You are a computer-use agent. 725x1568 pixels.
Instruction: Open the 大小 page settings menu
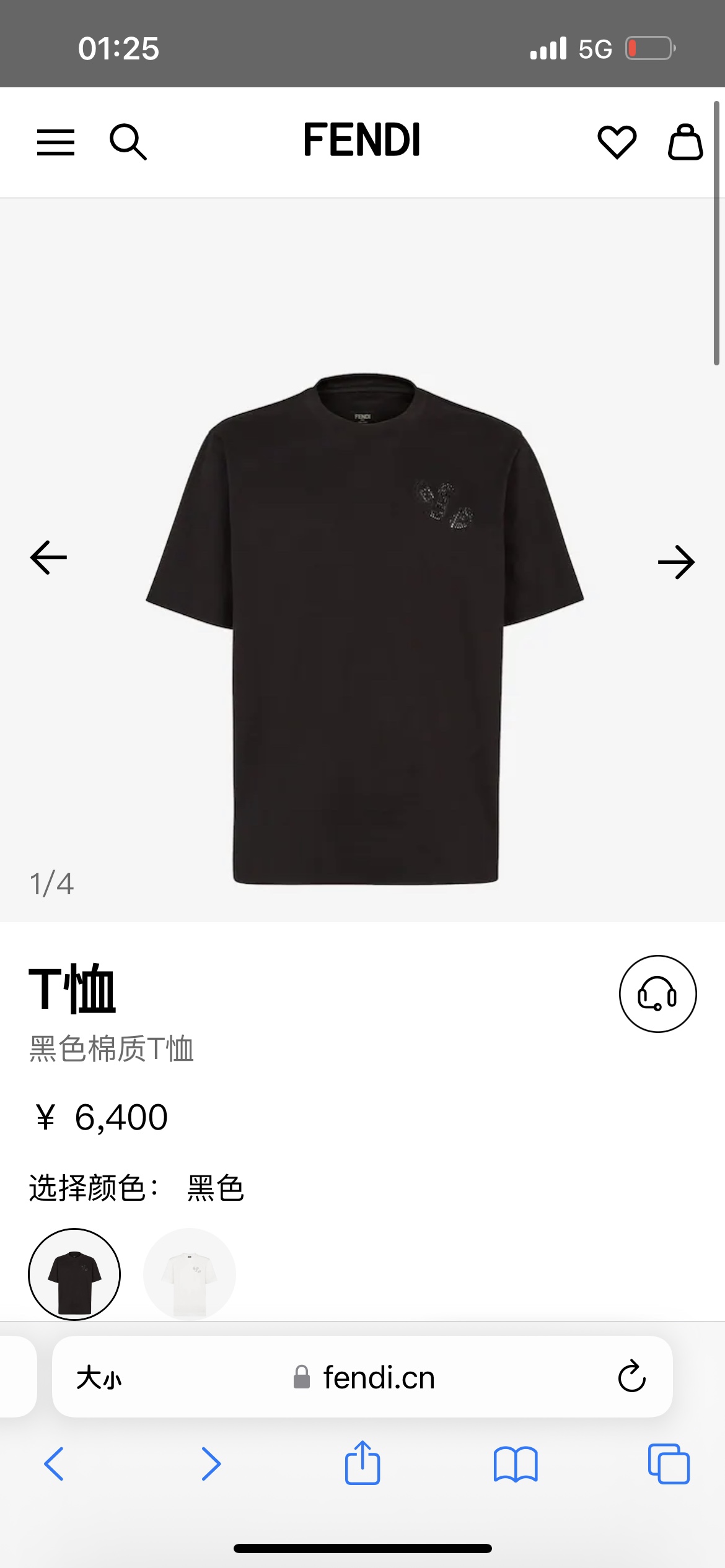point(99,1379)
